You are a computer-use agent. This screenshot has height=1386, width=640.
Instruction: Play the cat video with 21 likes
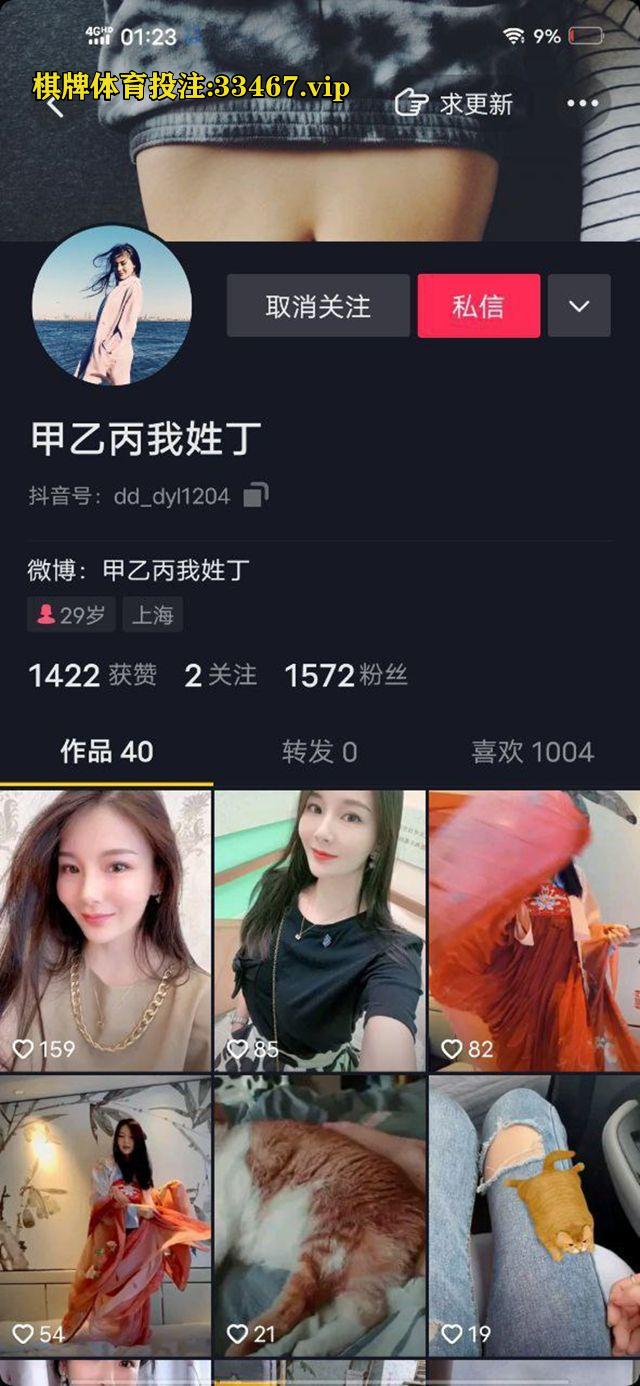[x=319, y=1215]
